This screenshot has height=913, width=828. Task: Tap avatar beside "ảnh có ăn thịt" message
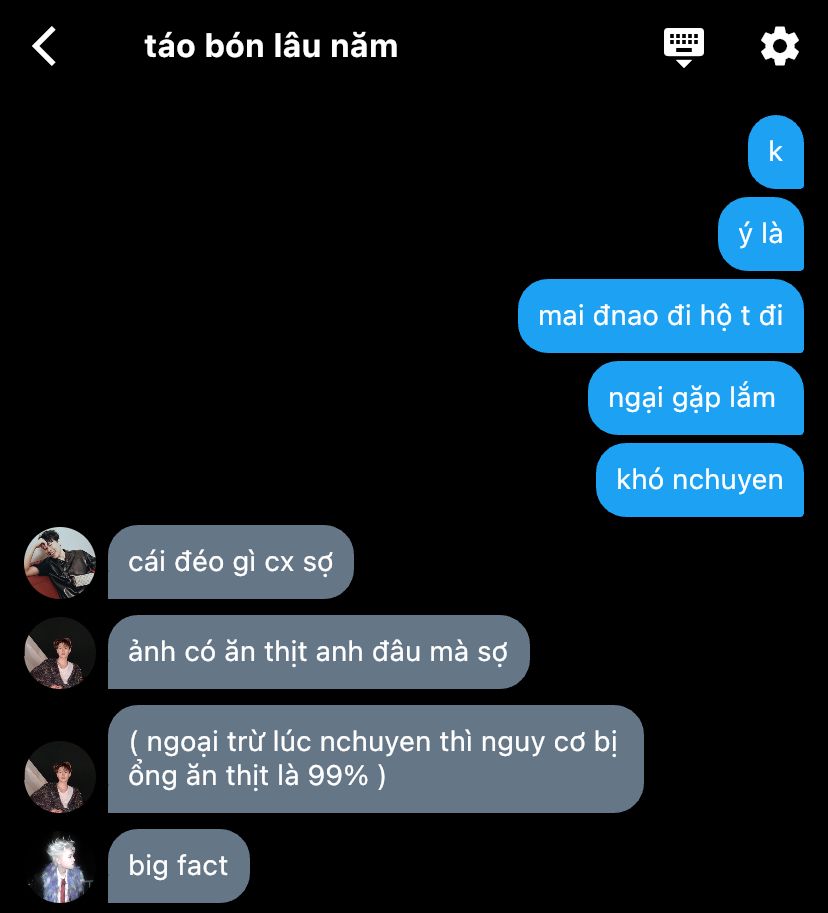60,653
